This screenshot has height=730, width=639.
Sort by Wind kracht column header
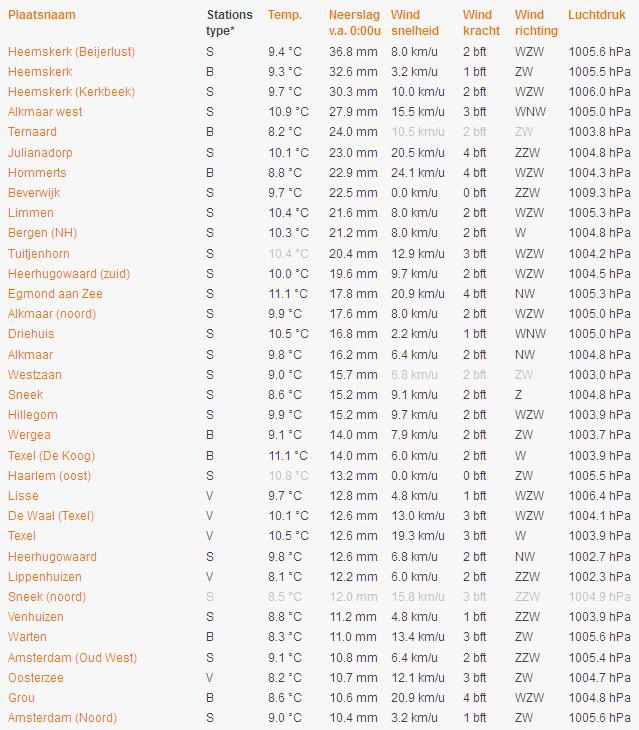tap(481, 22)
